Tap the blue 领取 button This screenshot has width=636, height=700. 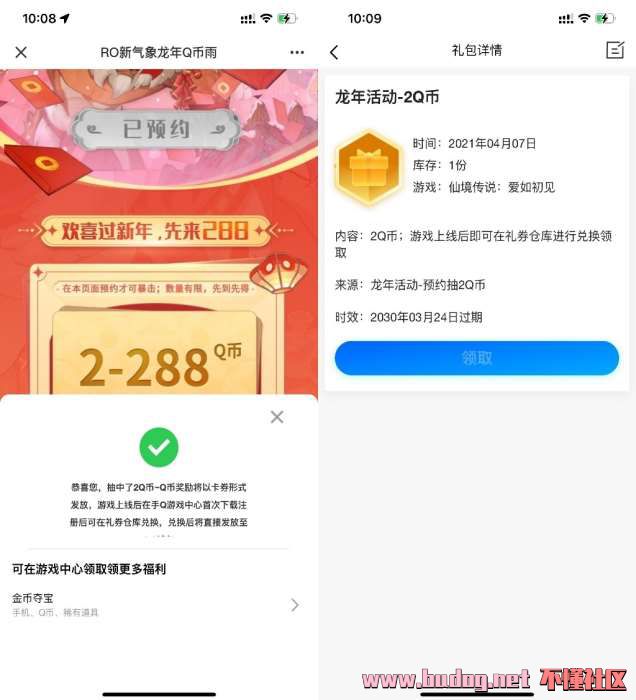pyautogui.click(x=477, y=358)
